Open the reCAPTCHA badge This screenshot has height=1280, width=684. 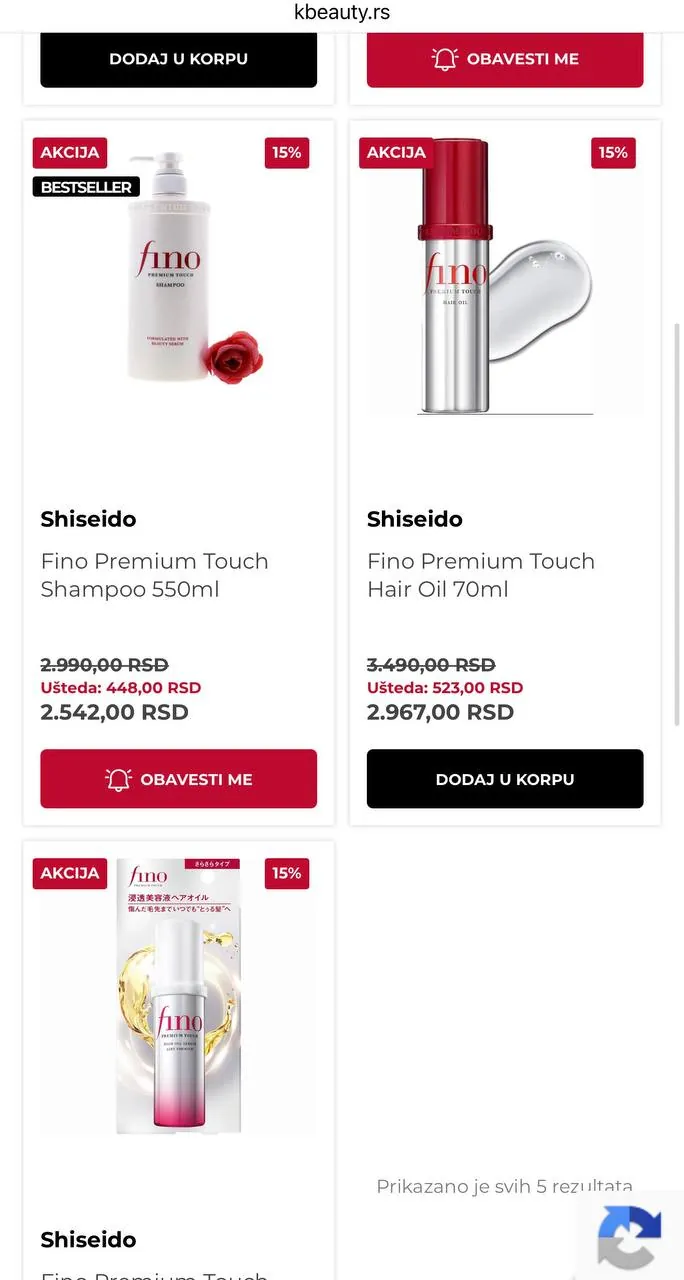point(630,1236)
